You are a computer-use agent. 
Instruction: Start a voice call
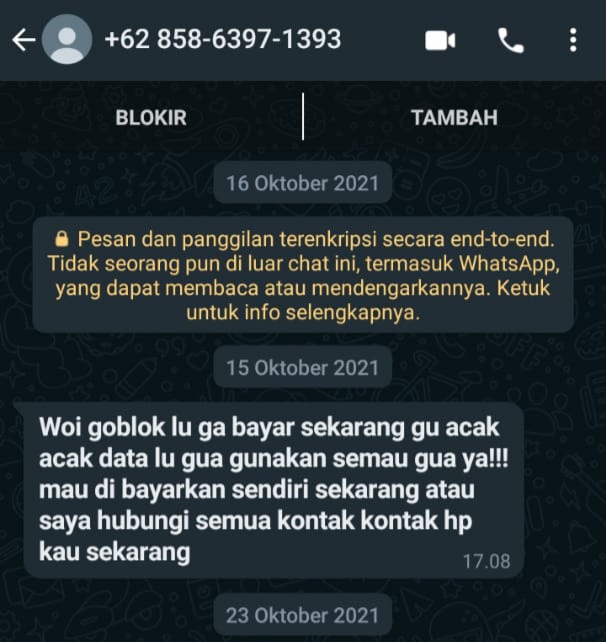pos(509,40)
